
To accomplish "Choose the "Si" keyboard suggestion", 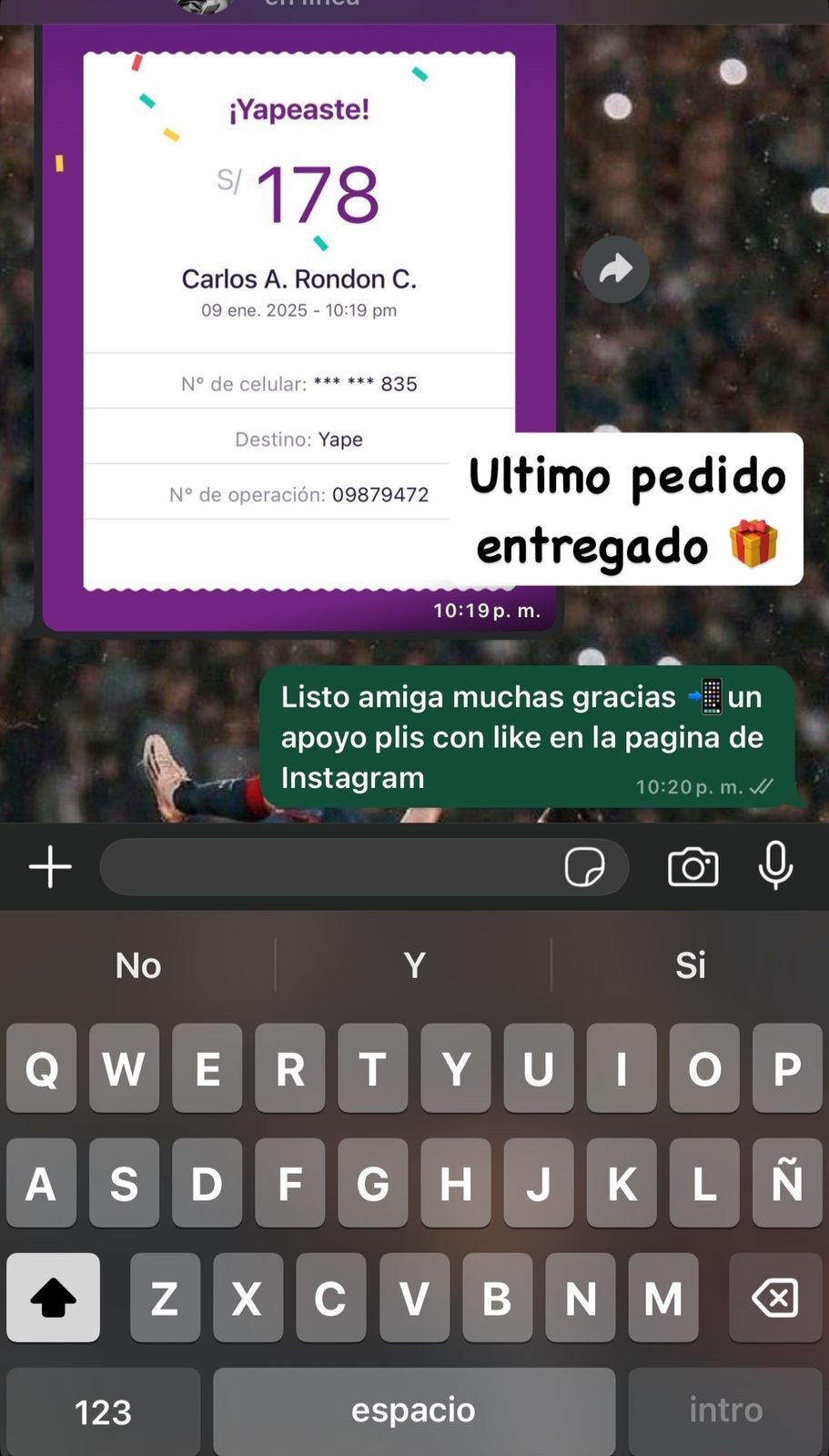I will [x=690, y=966].
